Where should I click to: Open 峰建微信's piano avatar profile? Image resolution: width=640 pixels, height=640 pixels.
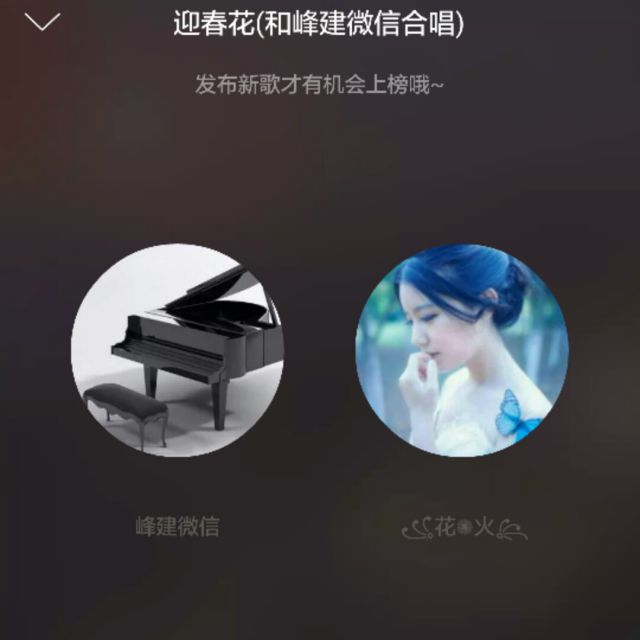(x=177, y=351)
